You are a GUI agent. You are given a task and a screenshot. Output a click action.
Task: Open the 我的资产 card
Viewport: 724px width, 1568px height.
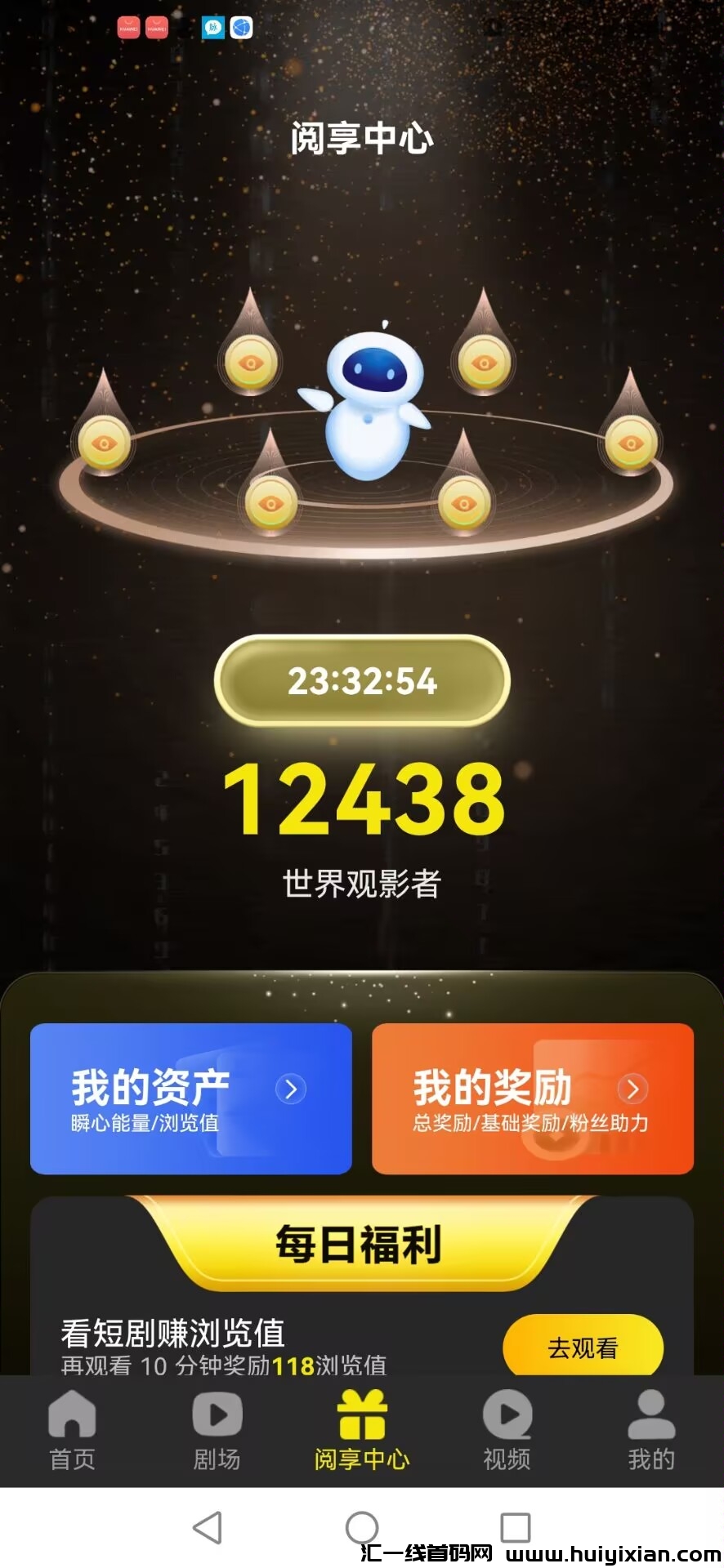(190, 1098)
